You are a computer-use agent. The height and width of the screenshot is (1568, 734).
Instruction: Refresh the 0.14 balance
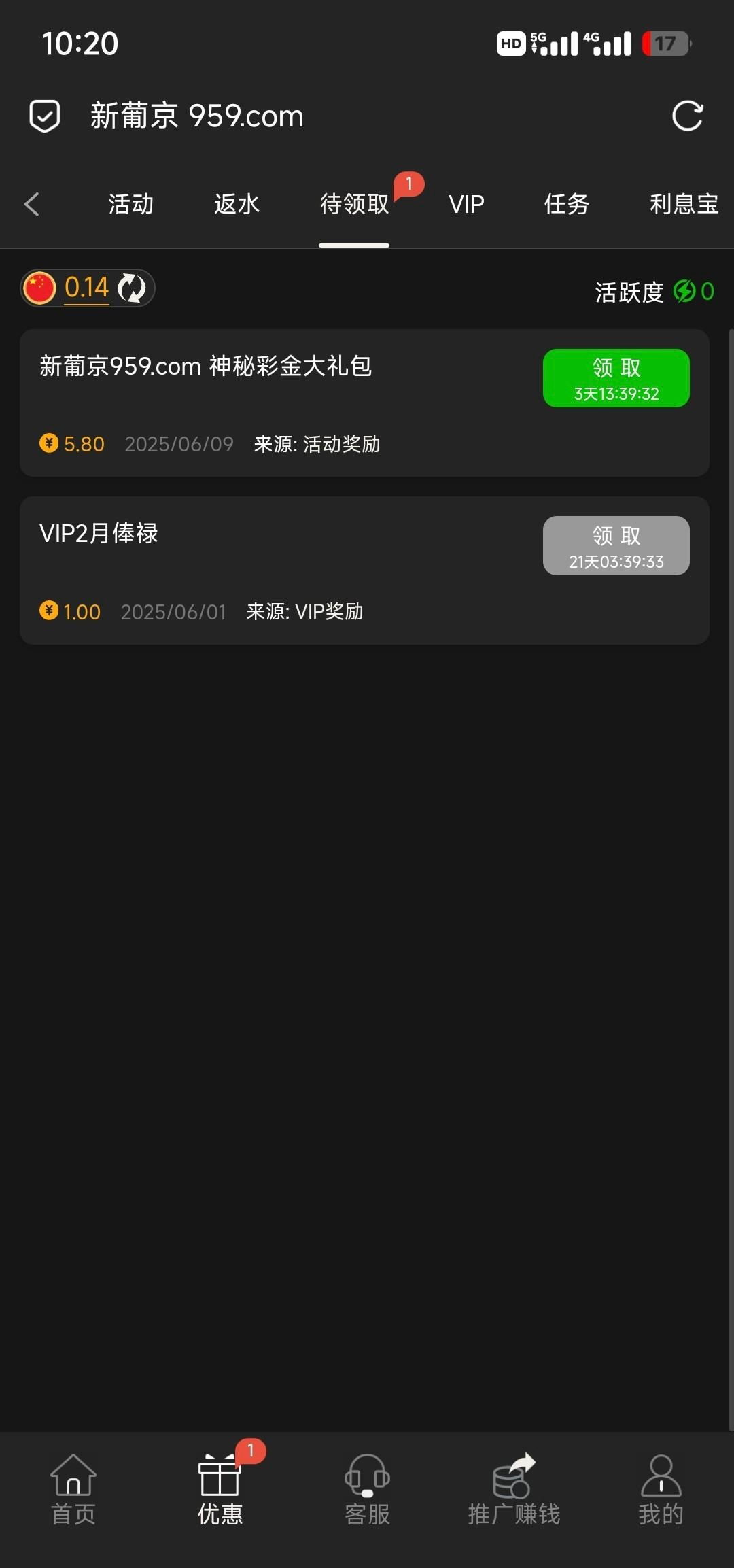[x=131, y=288]
